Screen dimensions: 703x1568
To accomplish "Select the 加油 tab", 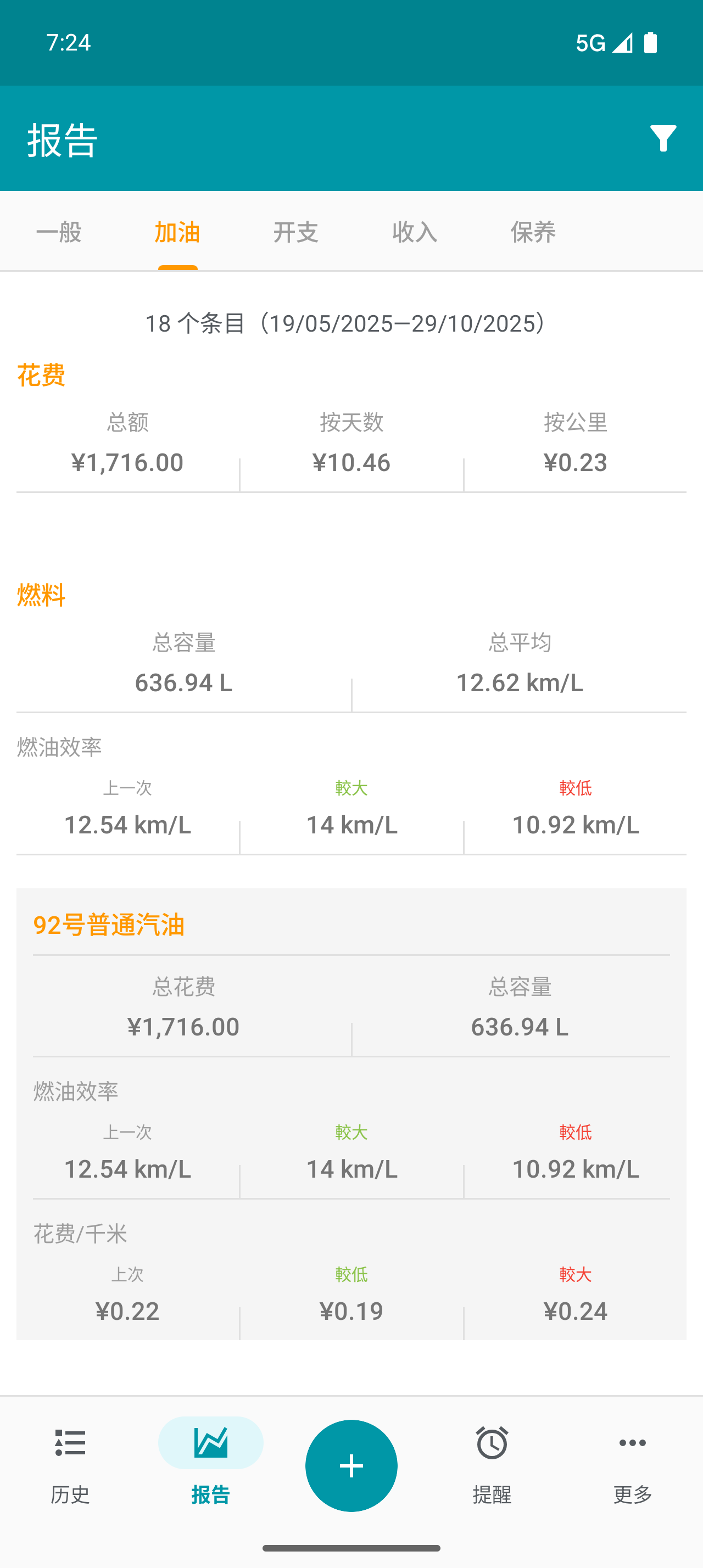I will point(177,232).
